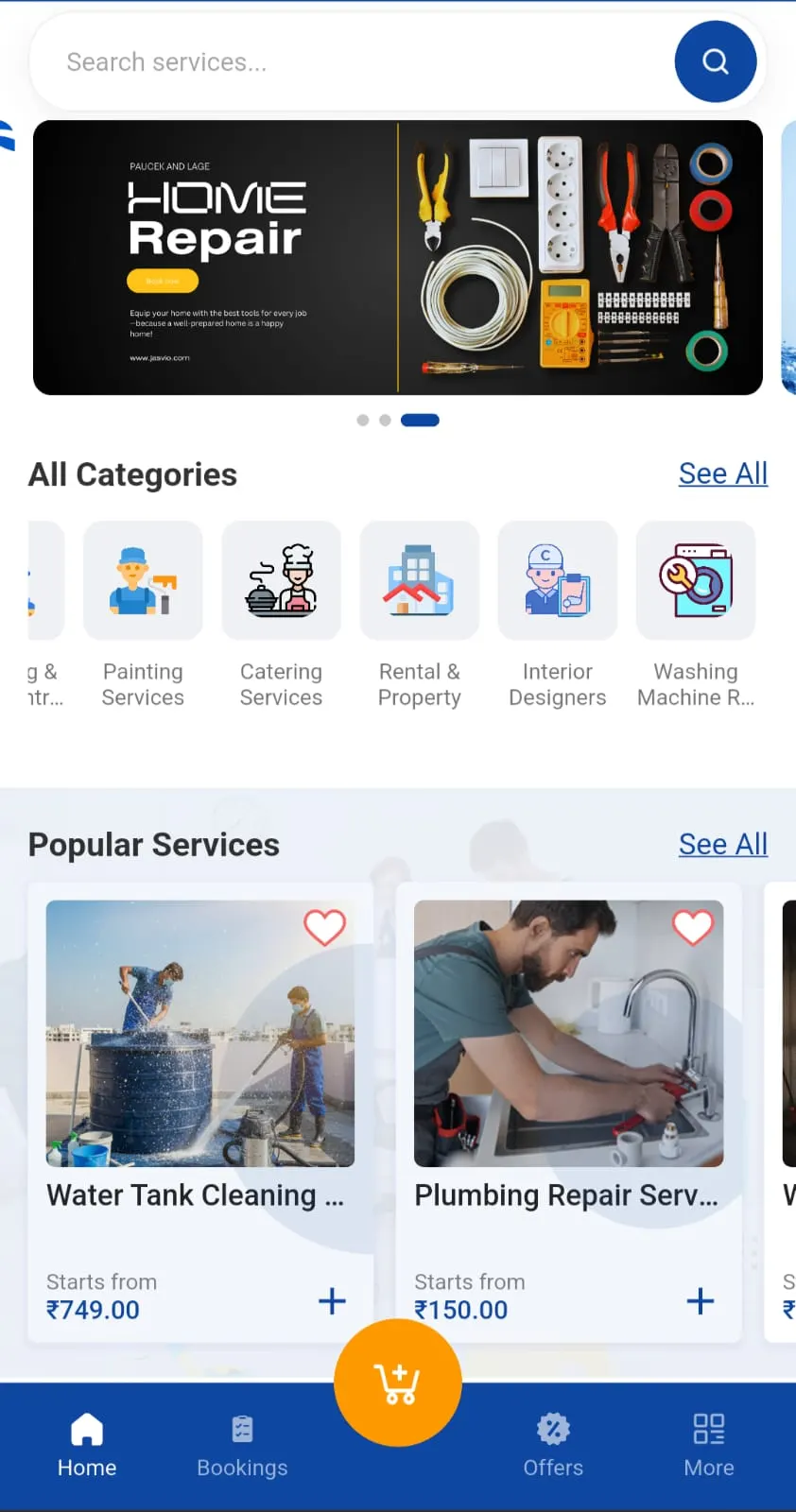Favorite the Water Tank Cleaning service
The image size is (796, 1512).
click(324, 928)
